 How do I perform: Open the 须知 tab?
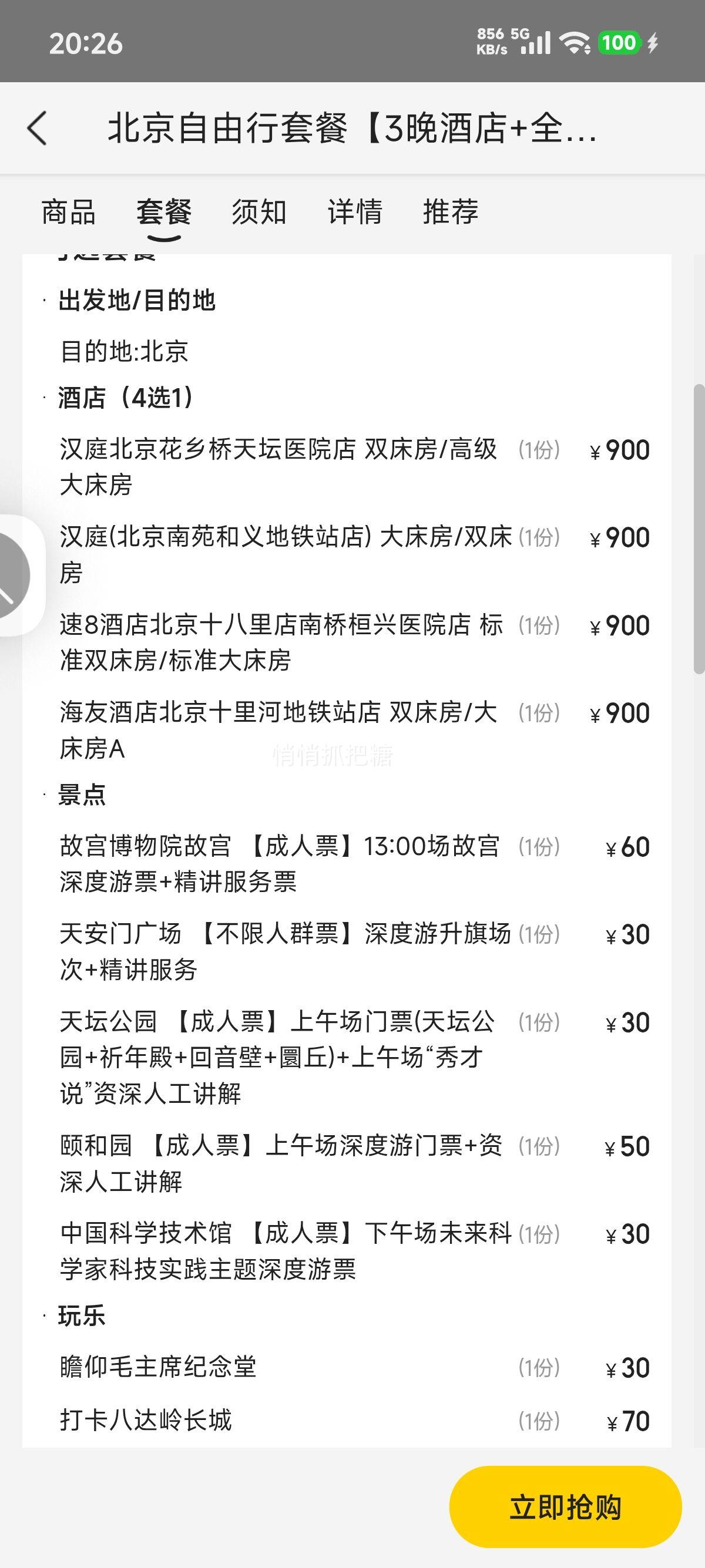point(258,212)
